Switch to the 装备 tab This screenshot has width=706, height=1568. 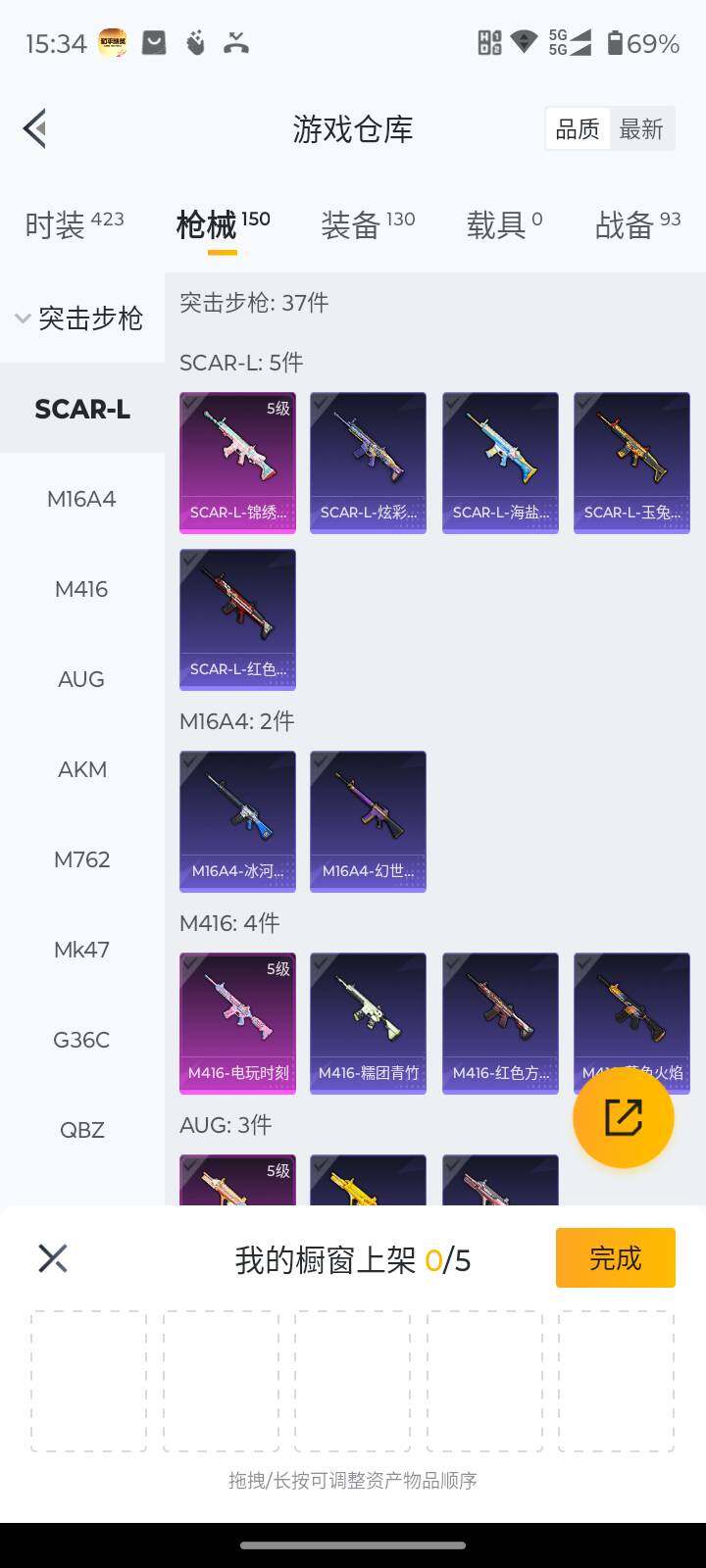click(x=368, y=224)
